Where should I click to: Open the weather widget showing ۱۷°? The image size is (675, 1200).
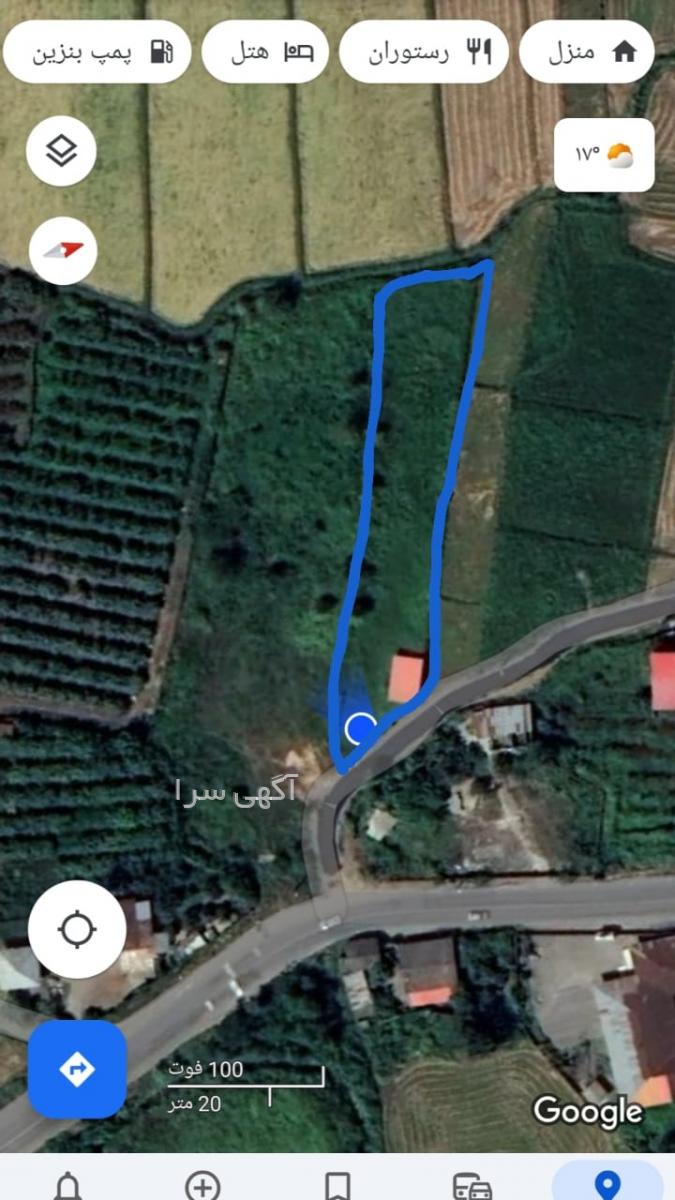click(604, 154)
